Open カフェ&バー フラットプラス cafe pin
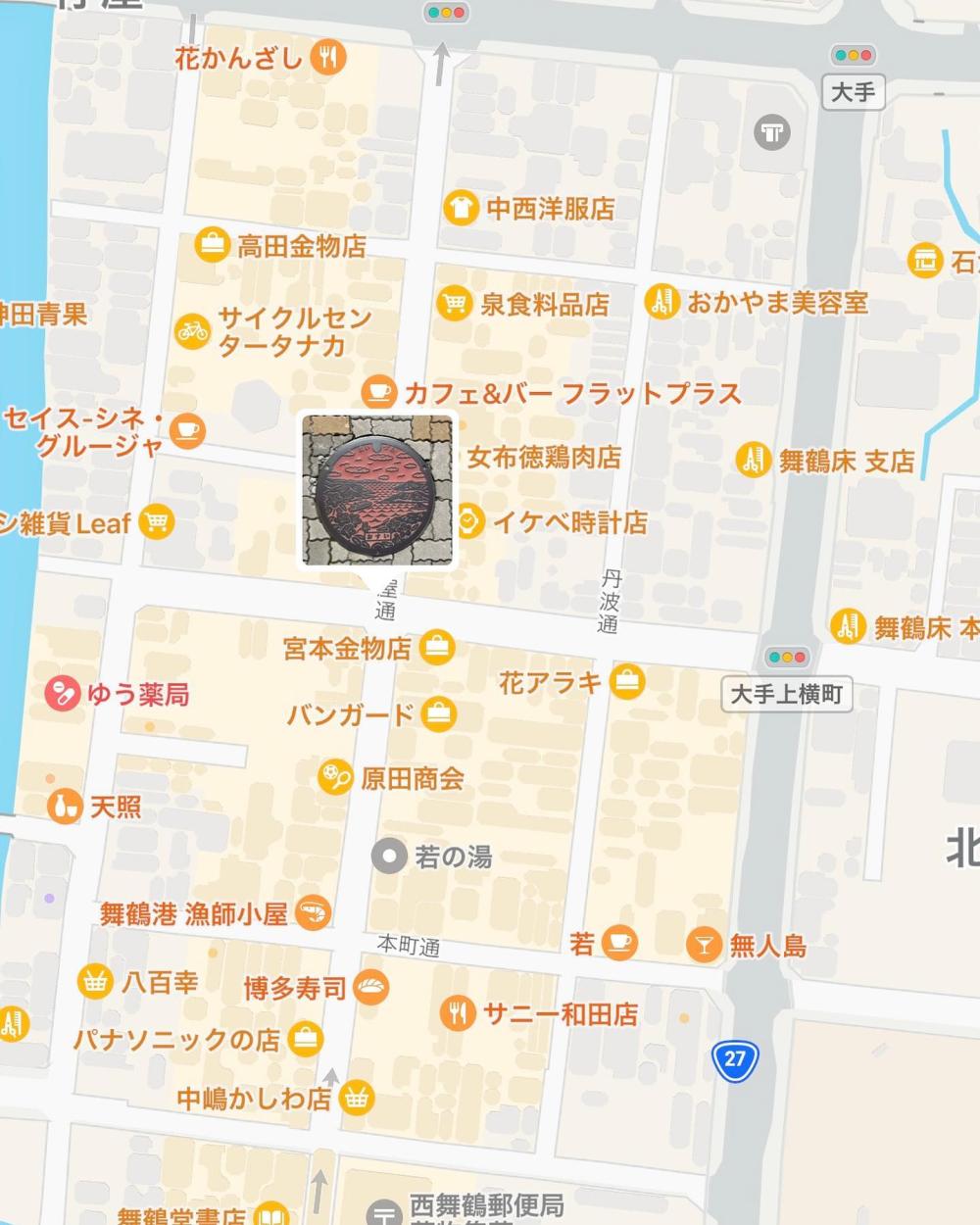Viewport: 980px width, 1225px height. pyautogui.click(x=379, y=393)
